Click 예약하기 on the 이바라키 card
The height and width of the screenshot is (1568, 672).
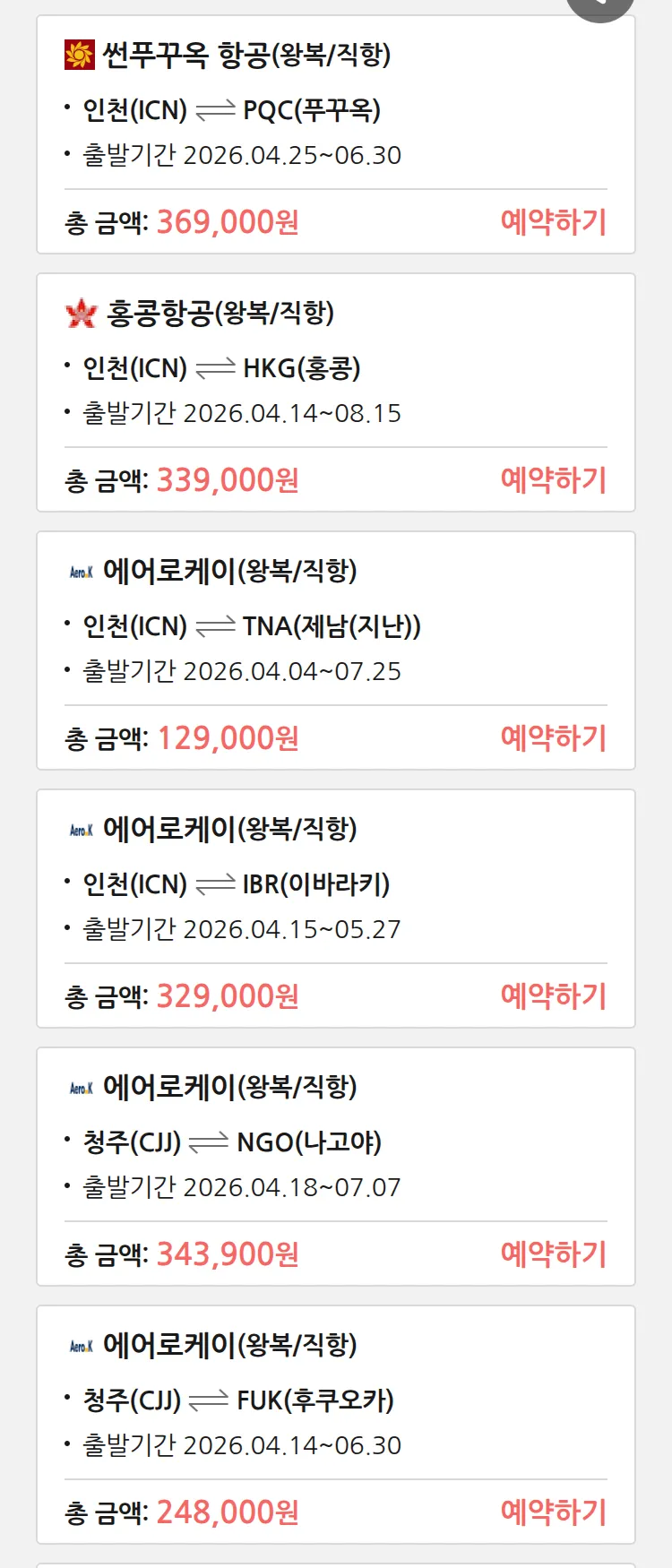(554, 995)
